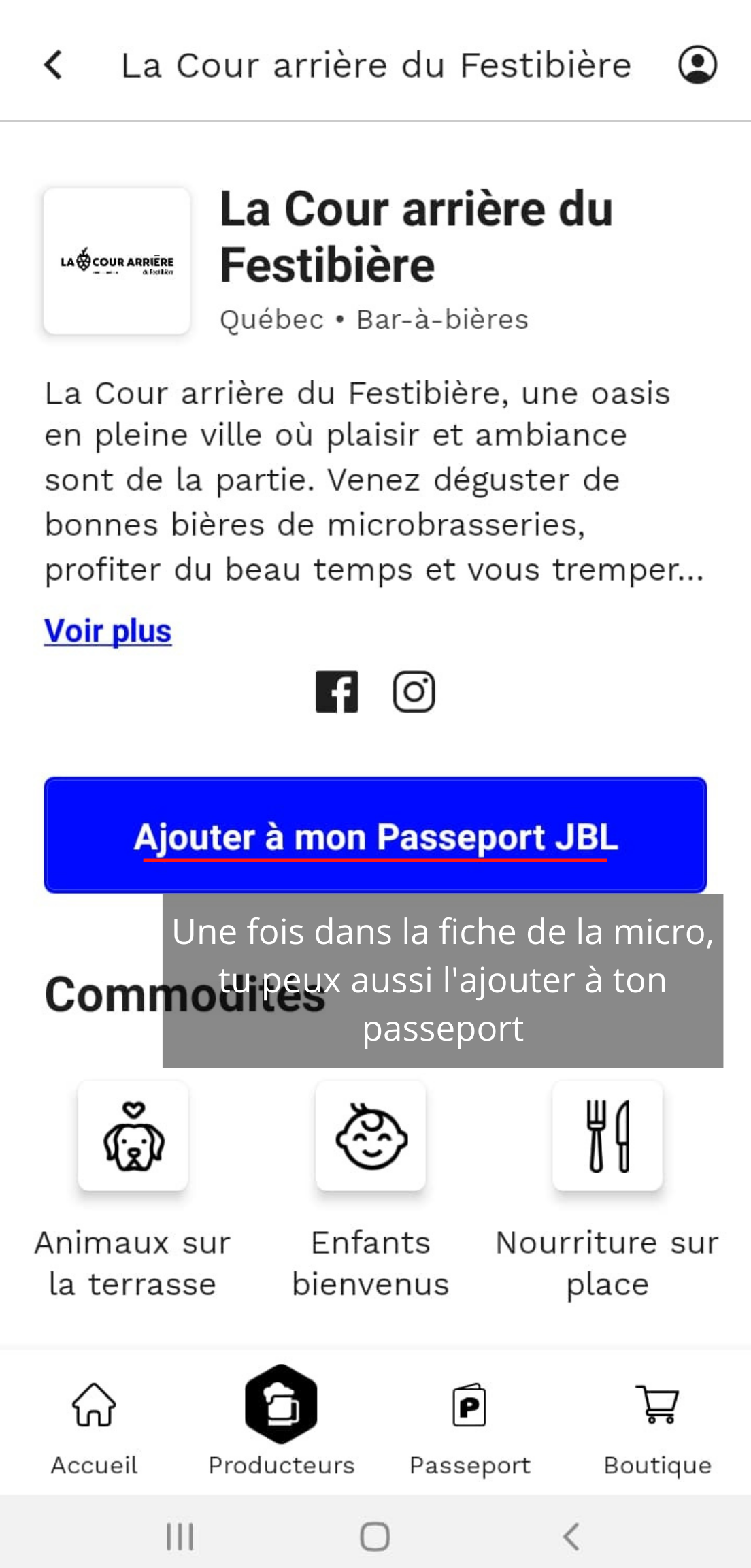The height and width of the screenshot is (1568, 751).
Task: Open the user profile icon
Action: (697, 65)
